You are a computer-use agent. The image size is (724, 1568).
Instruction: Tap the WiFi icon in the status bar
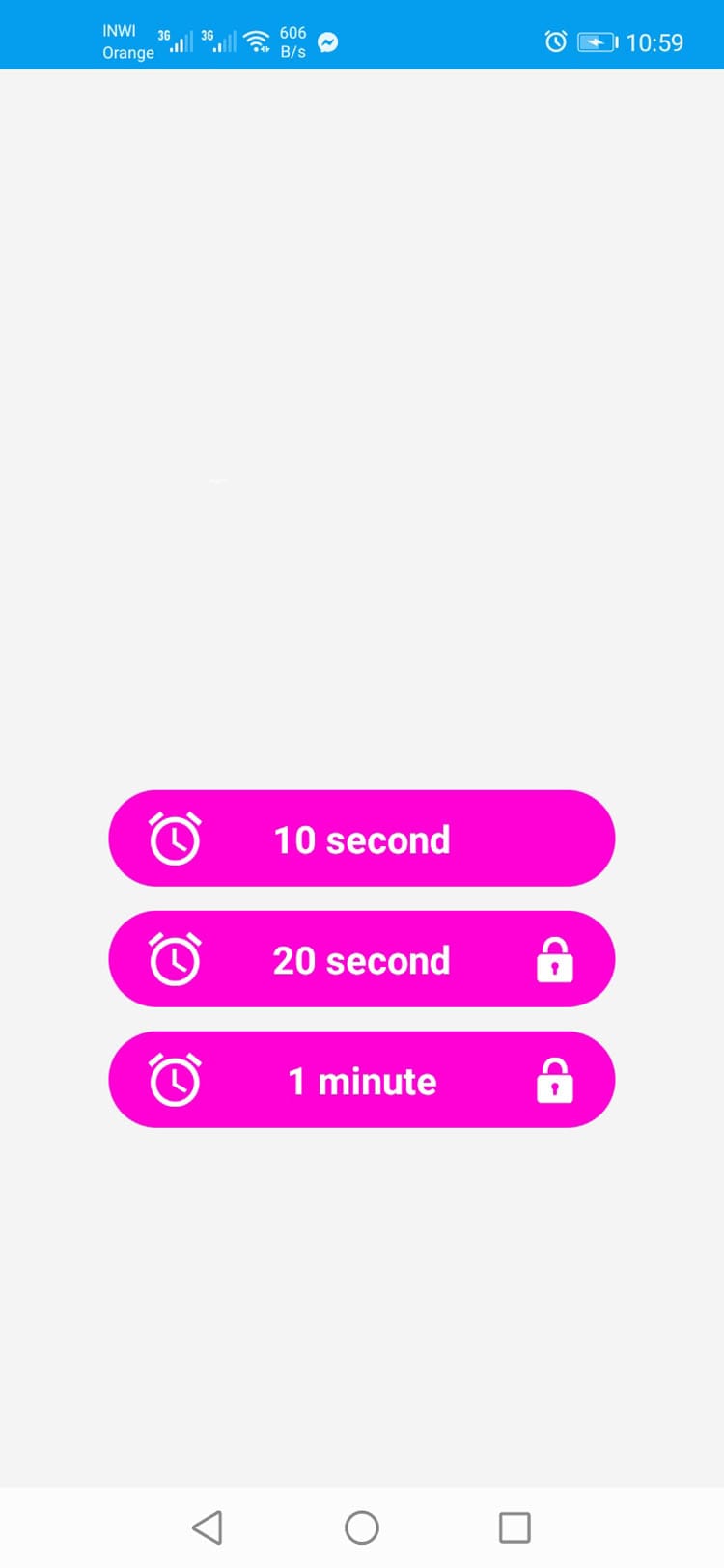257,41
